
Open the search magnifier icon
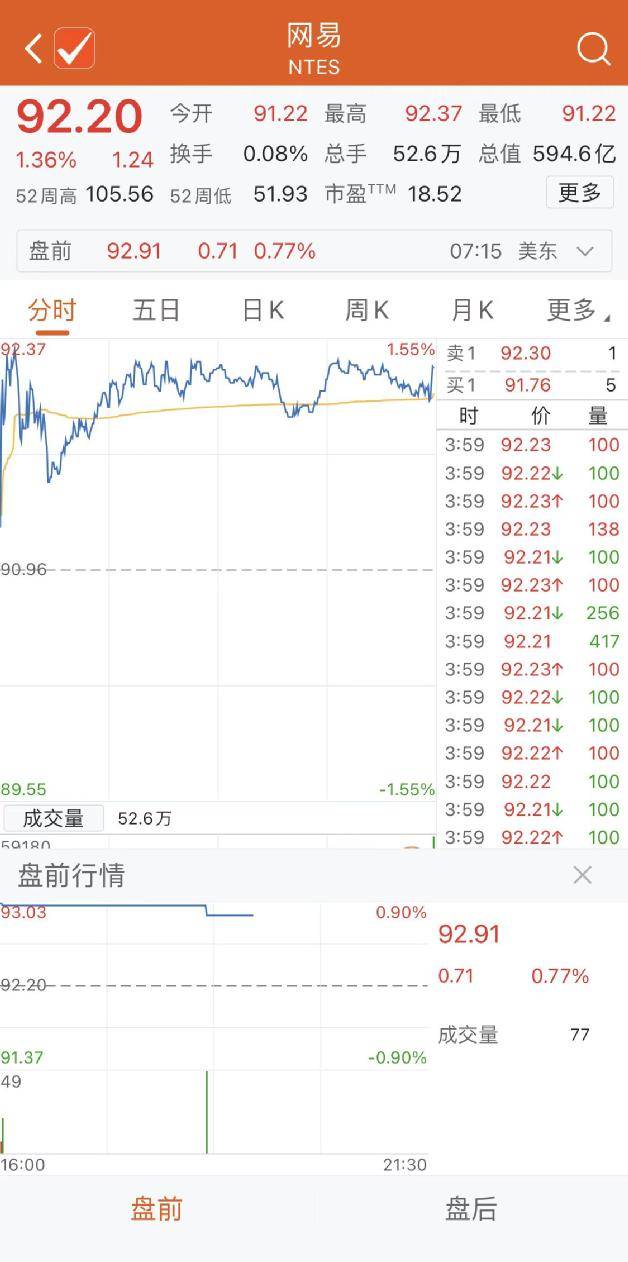[x=593, y=48]
